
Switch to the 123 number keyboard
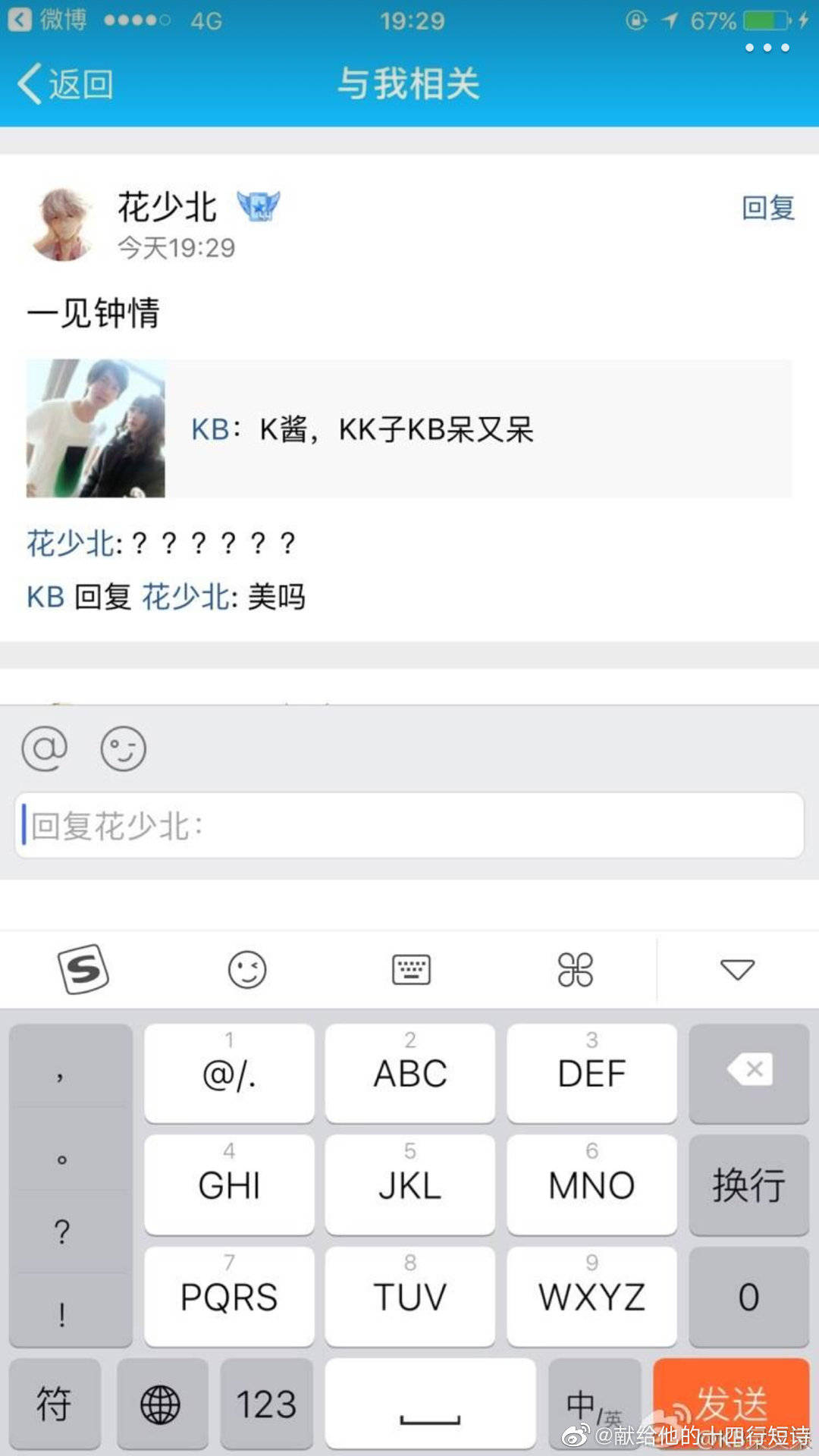266,1404
